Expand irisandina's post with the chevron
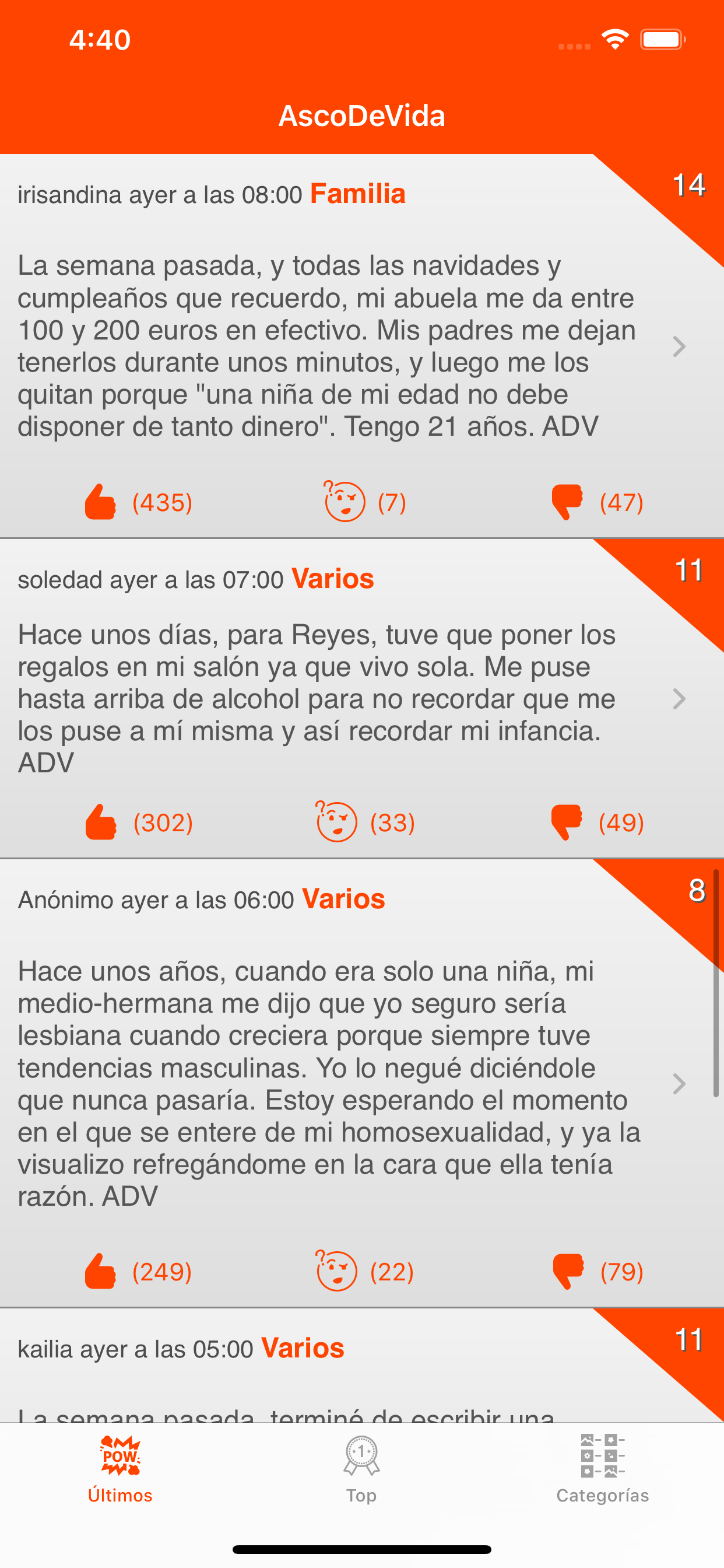 click(x=680, y=347)
